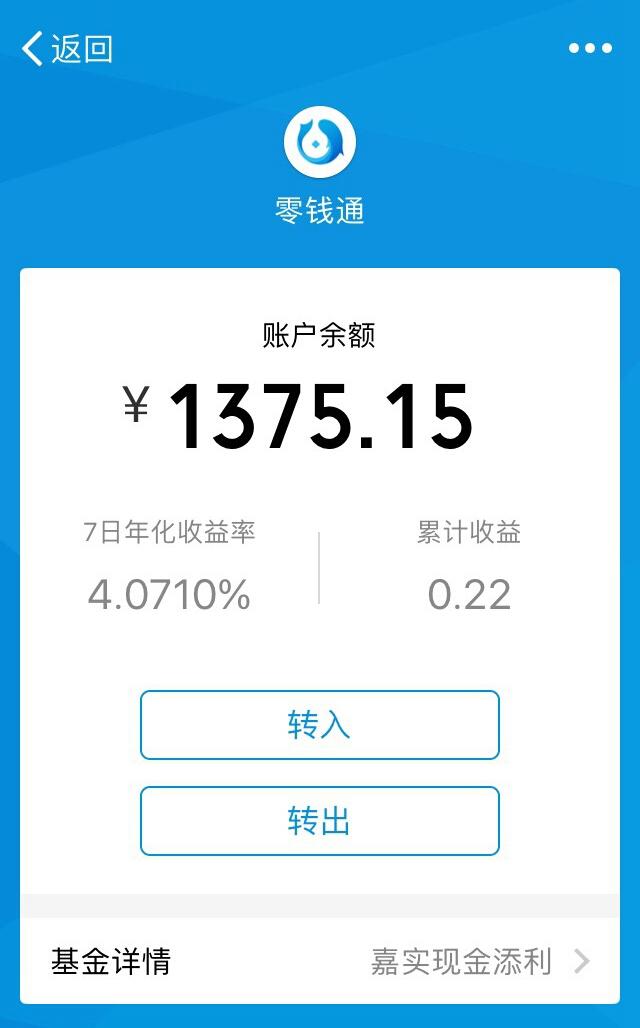640x1028 pixels.
Task: Open 基金详情 fund details row
Action: coord(320,961)
